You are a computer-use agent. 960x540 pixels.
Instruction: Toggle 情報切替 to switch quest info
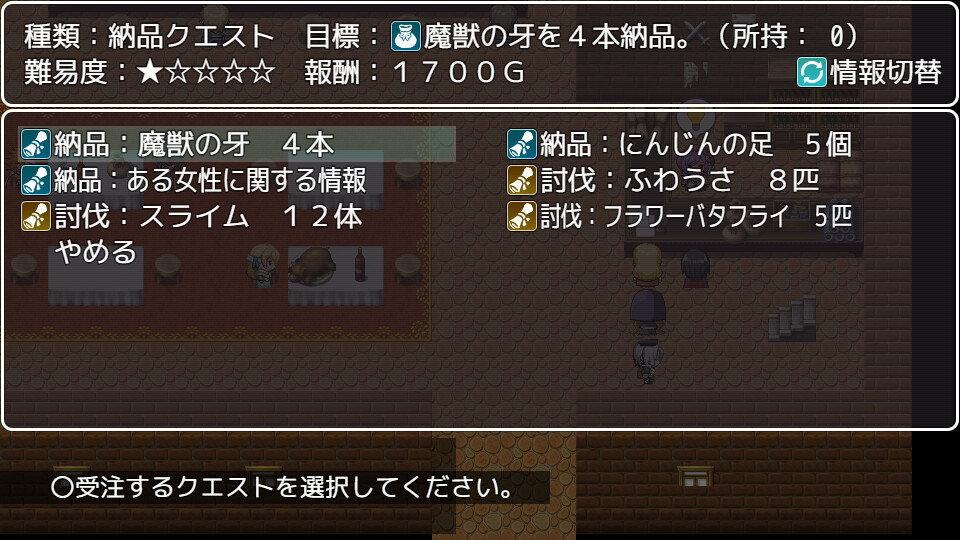click(869, 72)
